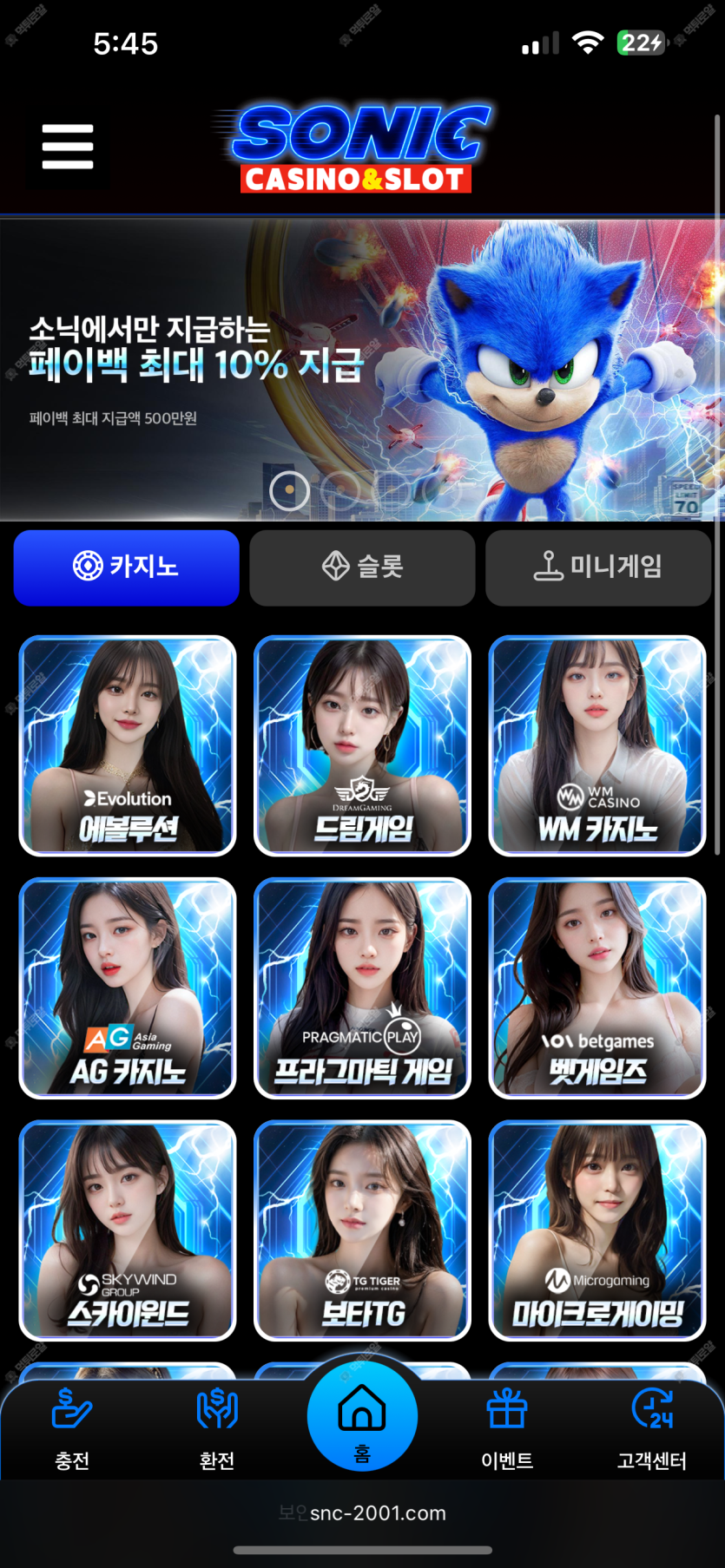Viewport: 725px width, 1568px height.
Task: Open the hamburger menu
Action: click(68, 146)
